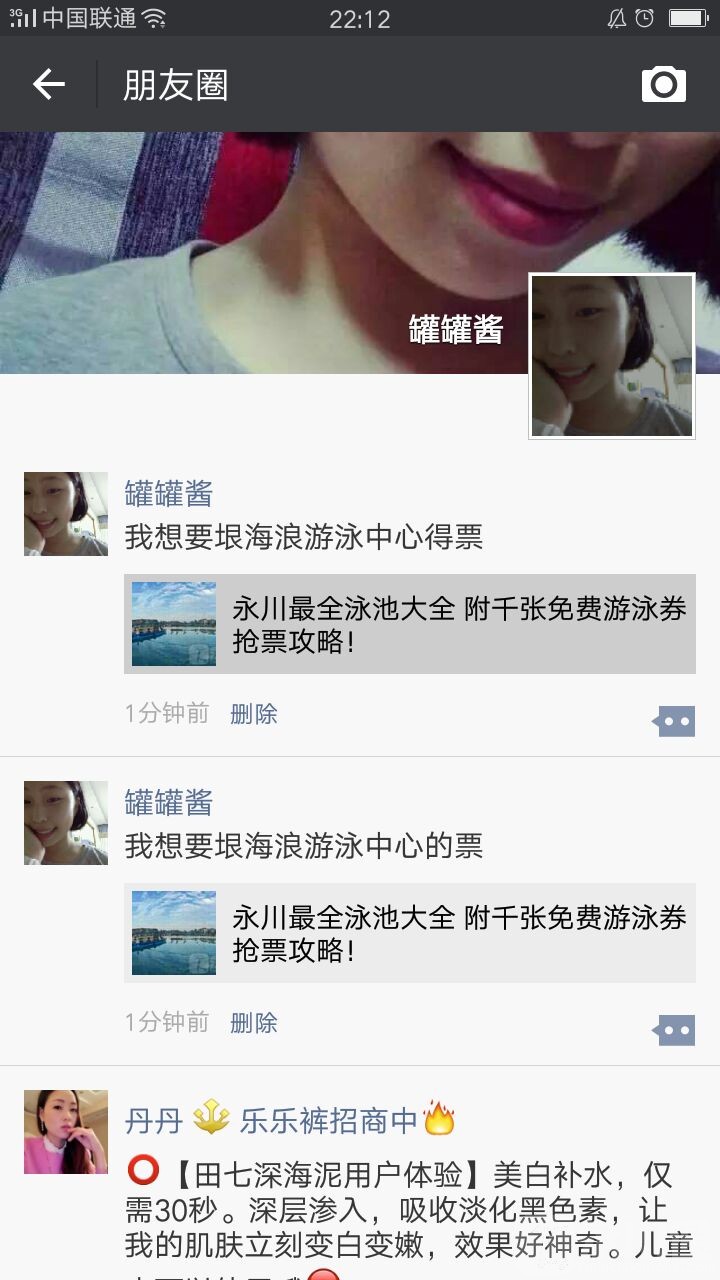This screenshot has width=720, height=1280.
Task: Open comment options on the 中心得票 post
Action: tap(675, 721)
